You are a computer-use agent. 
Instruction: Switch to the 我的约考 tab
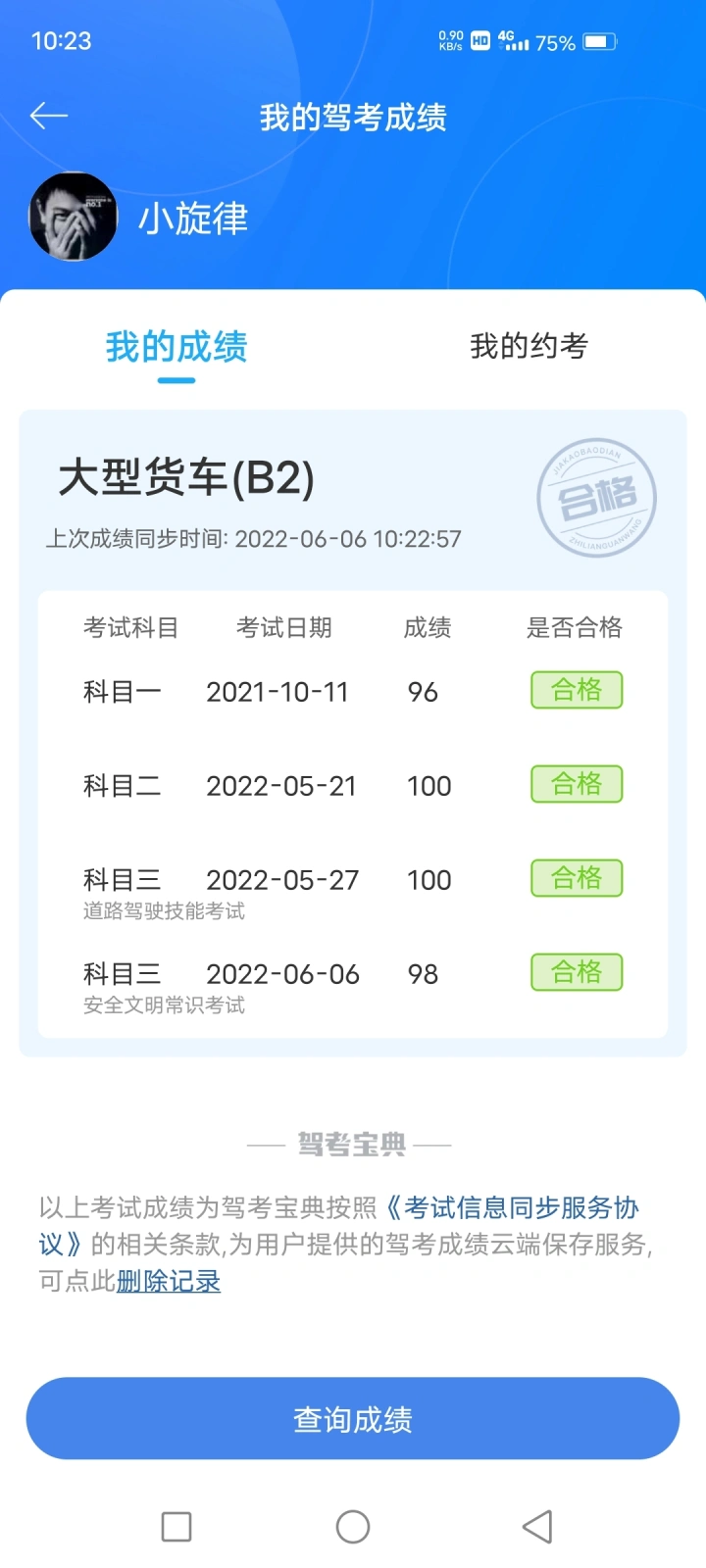pyautogui.click(x=529, y=346)
